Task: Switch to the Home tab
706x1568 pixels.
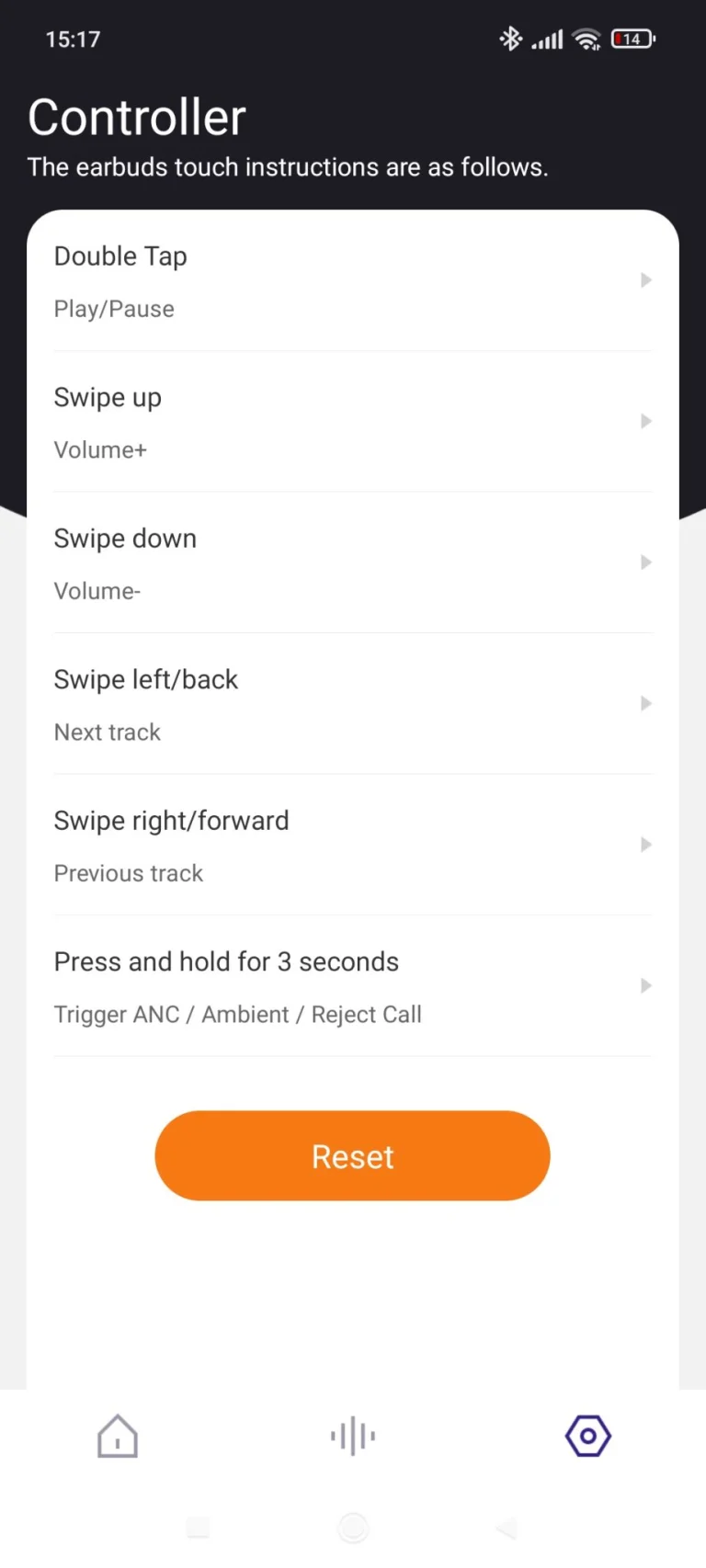Action: 118,1436
